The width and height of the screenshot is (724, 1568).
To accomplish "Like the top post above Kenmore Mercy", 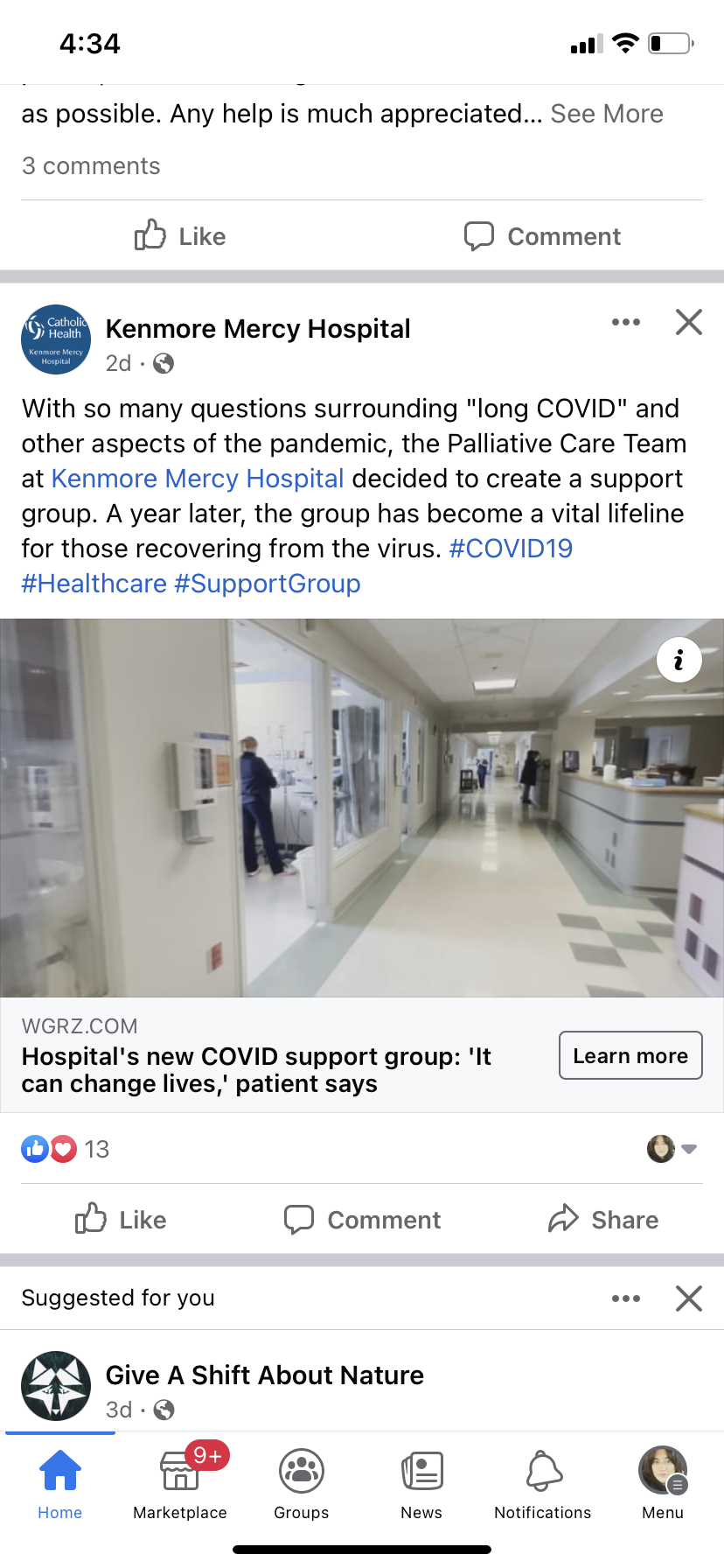I will (x=180, y=236).
